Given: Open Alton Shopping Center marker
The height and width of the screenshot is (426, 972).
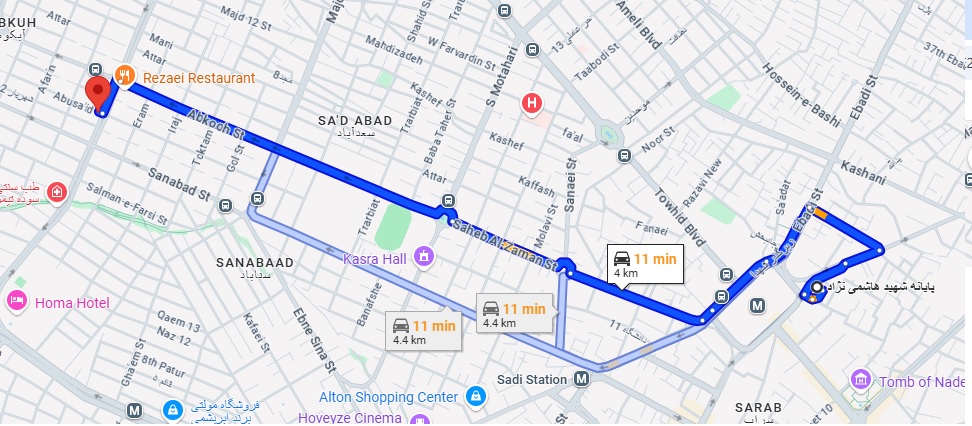Looking at the screenshot, I should coord(474,397).
